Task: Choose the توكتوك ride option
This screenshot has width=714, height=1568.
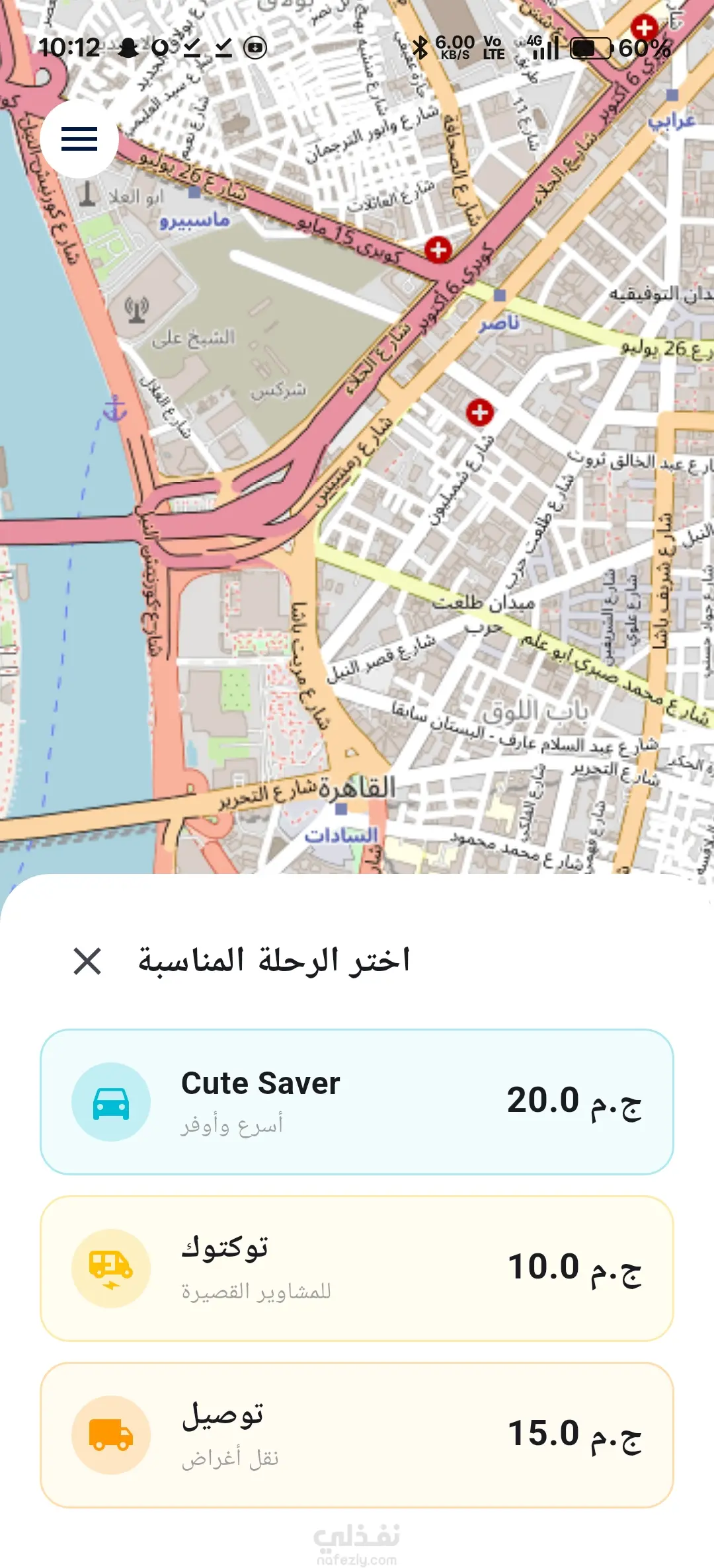Action: [x=357, y=1269]
